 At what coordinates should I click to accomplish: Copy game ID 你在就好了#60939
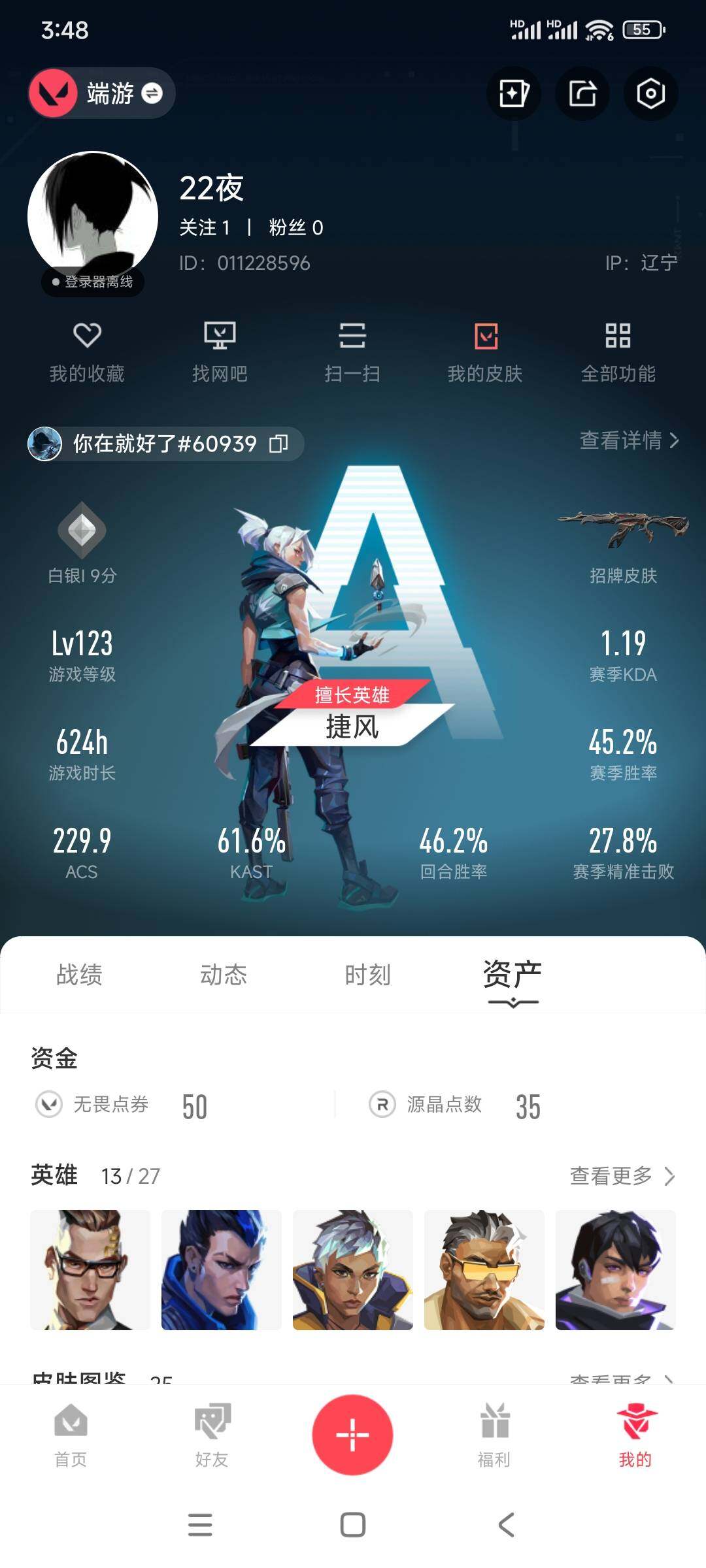point(278,444)
